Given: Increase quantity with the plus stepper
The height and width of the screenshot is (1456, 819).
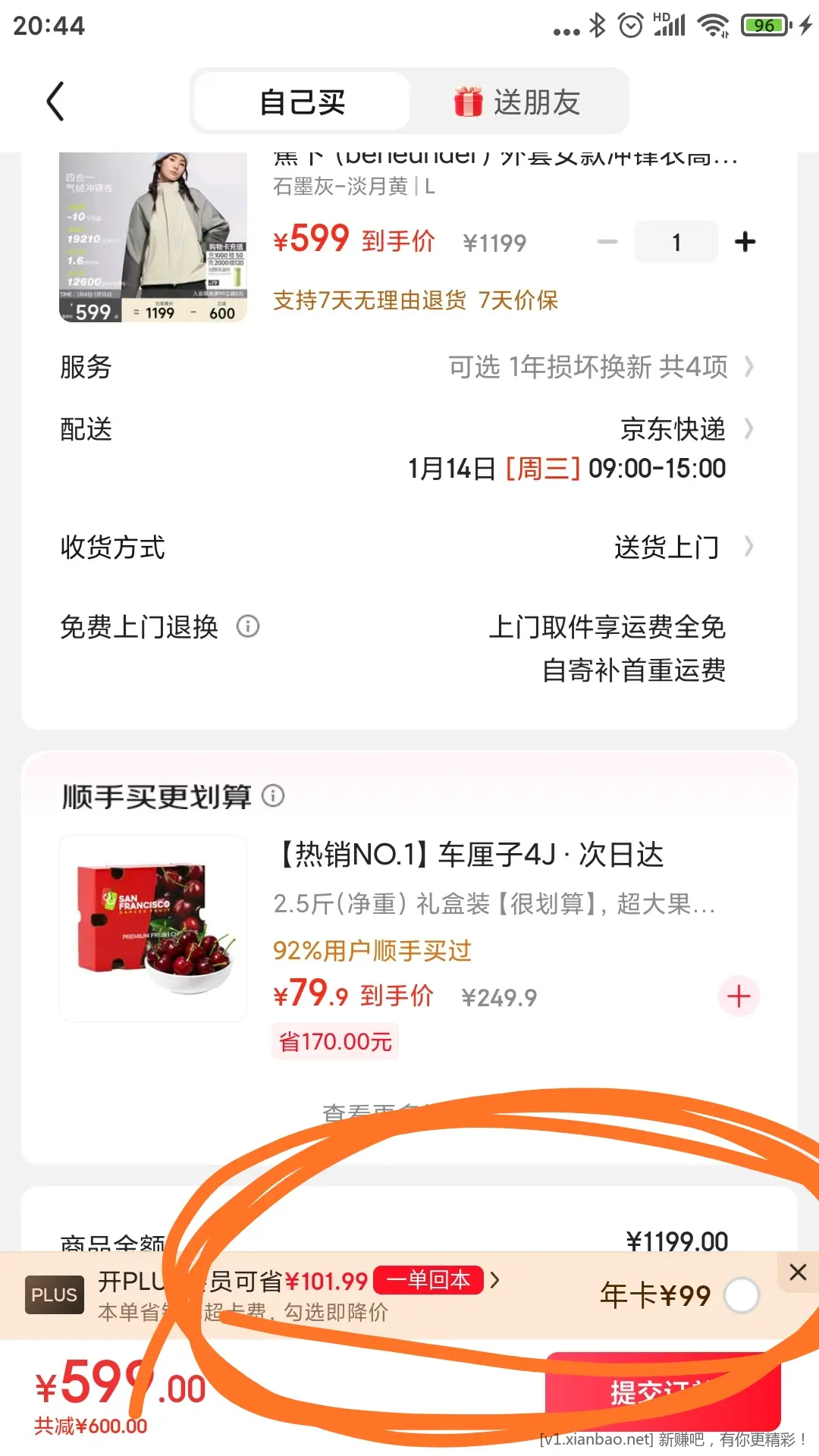Looking at the screenshot, I should [x=744, y=241].
